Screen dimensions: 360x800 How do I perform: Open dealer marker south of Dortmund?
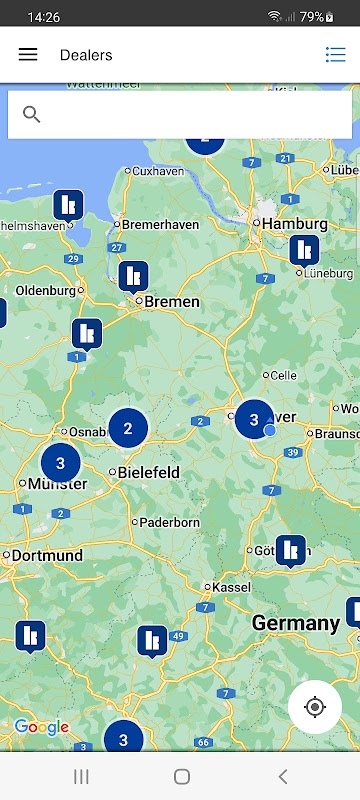pos(30,637)
